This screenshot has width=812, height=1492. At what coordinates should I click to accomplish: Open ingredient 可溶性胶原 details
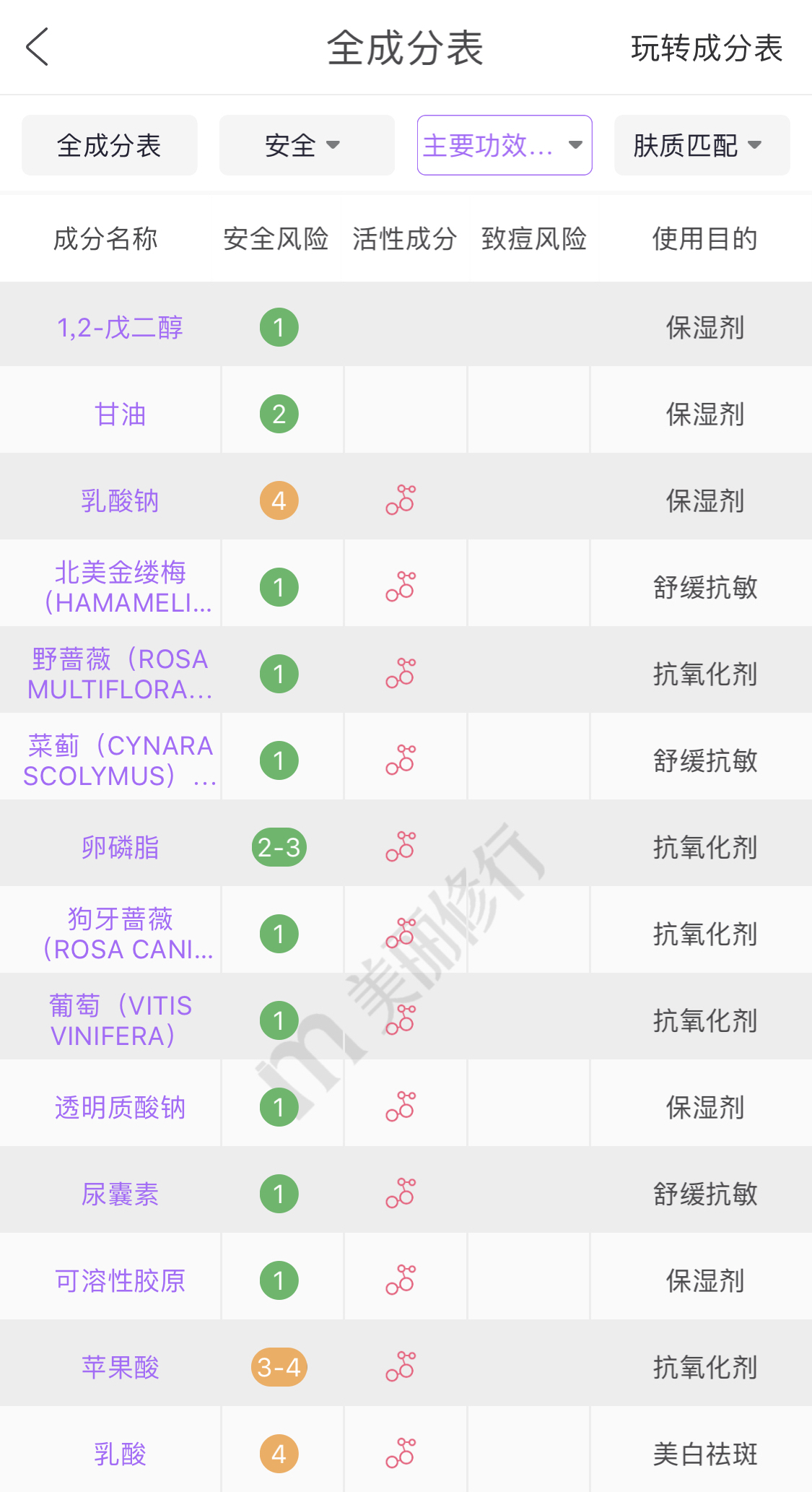click(x=120, y=1281)
